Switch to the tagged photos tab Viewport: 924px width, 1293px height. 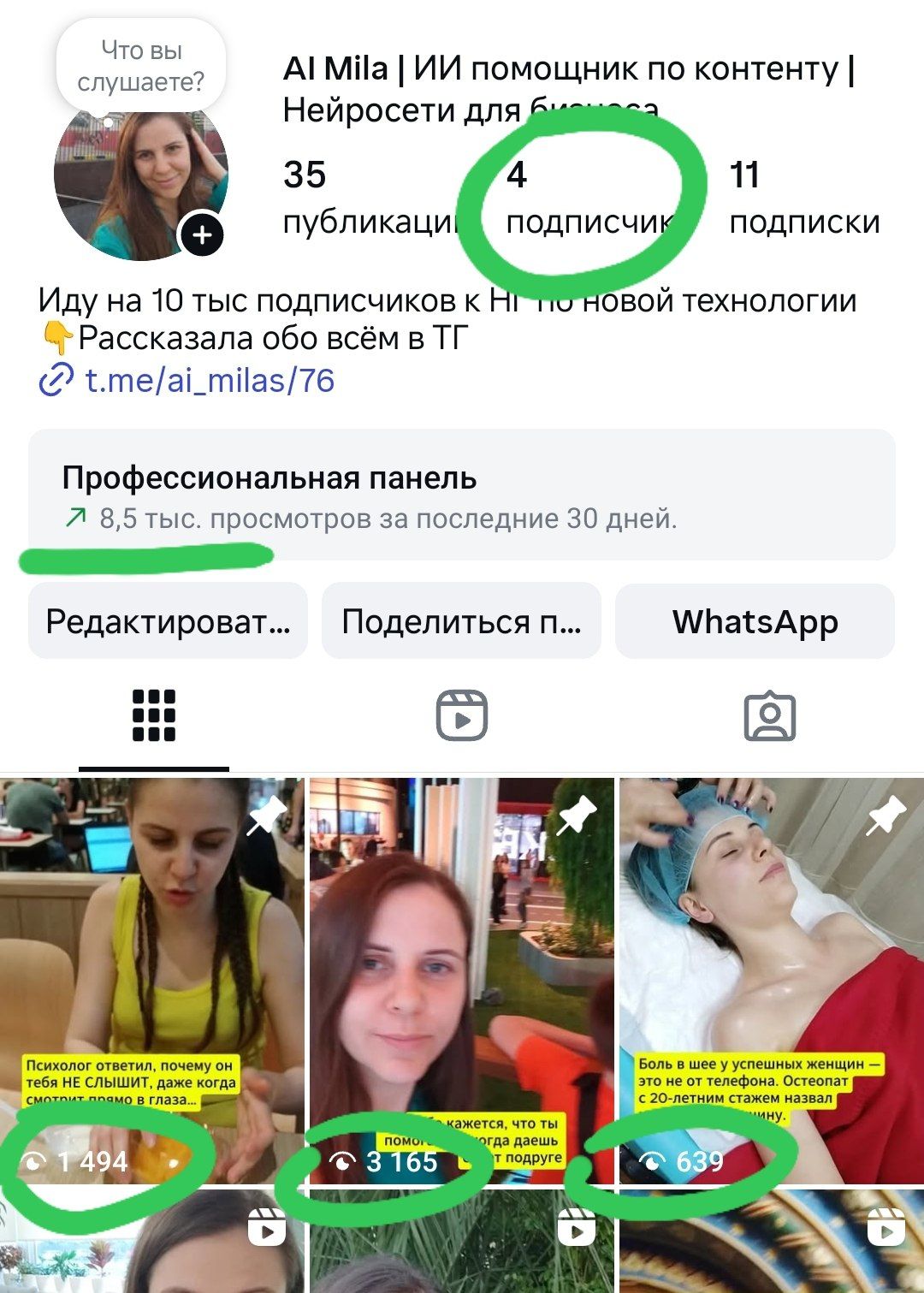click(x=769, y=715)
